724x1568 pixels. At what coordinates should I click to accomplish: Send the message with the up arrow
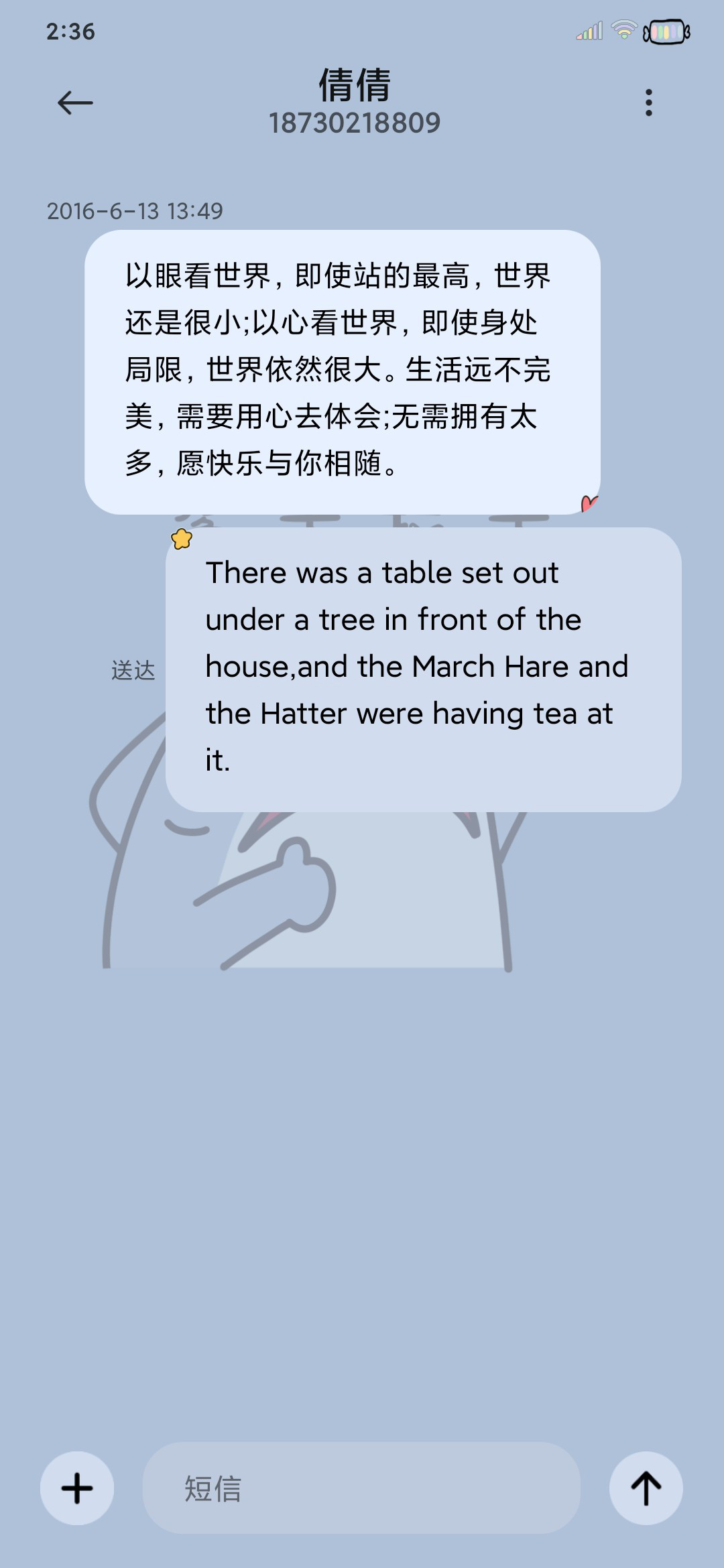click(646, 1488)
